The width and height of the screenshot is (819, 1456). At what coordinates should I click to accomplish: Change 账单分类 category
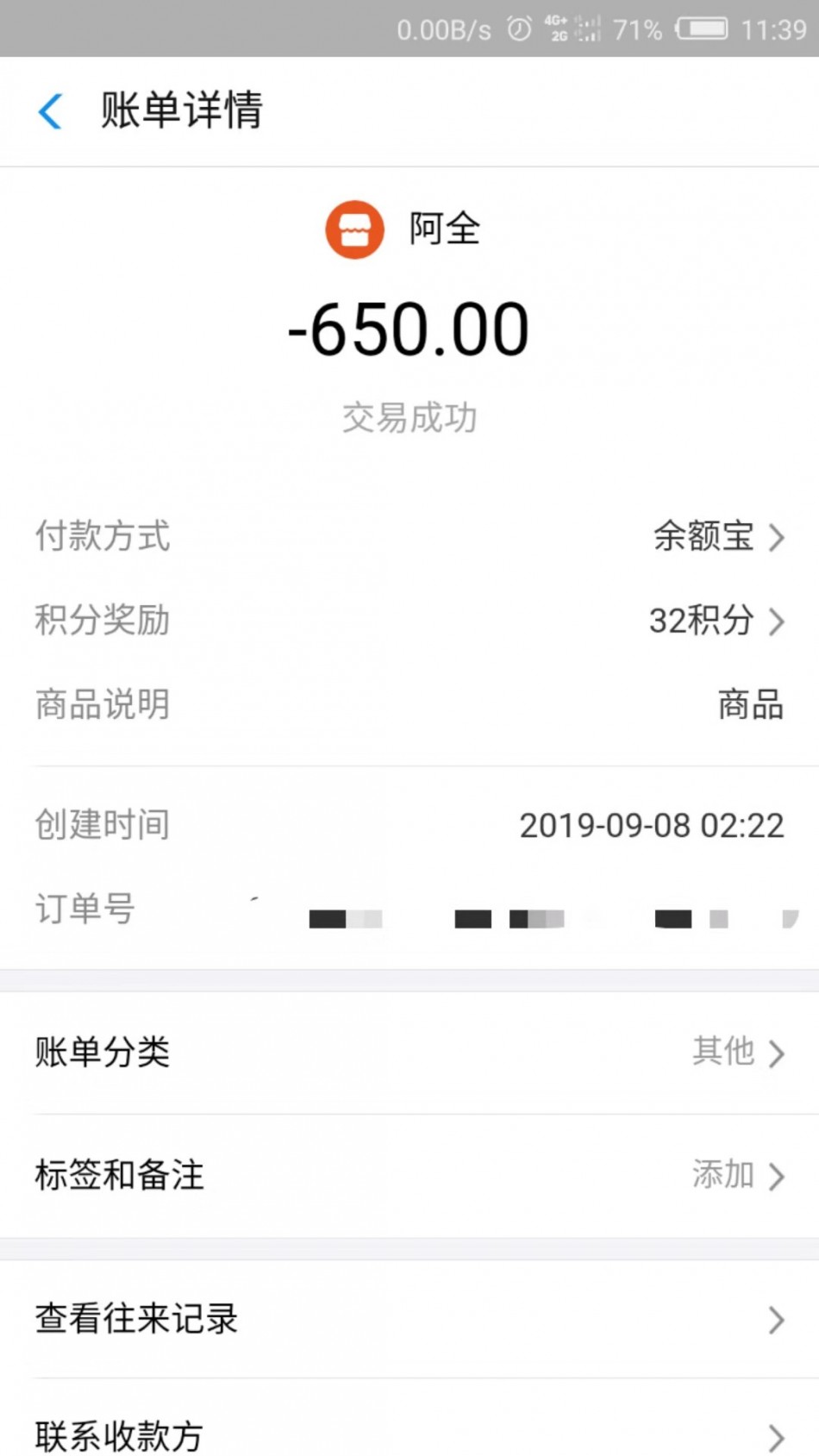409,1053
